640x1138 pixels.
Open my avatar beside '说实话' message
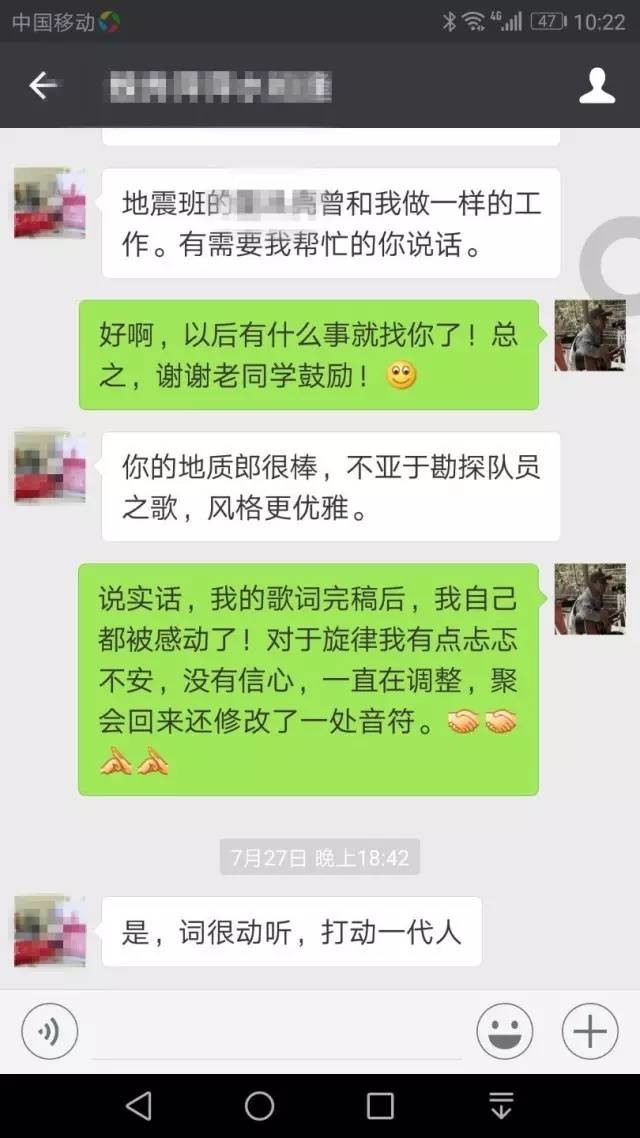pyautogui.click(x=590, y=599)
